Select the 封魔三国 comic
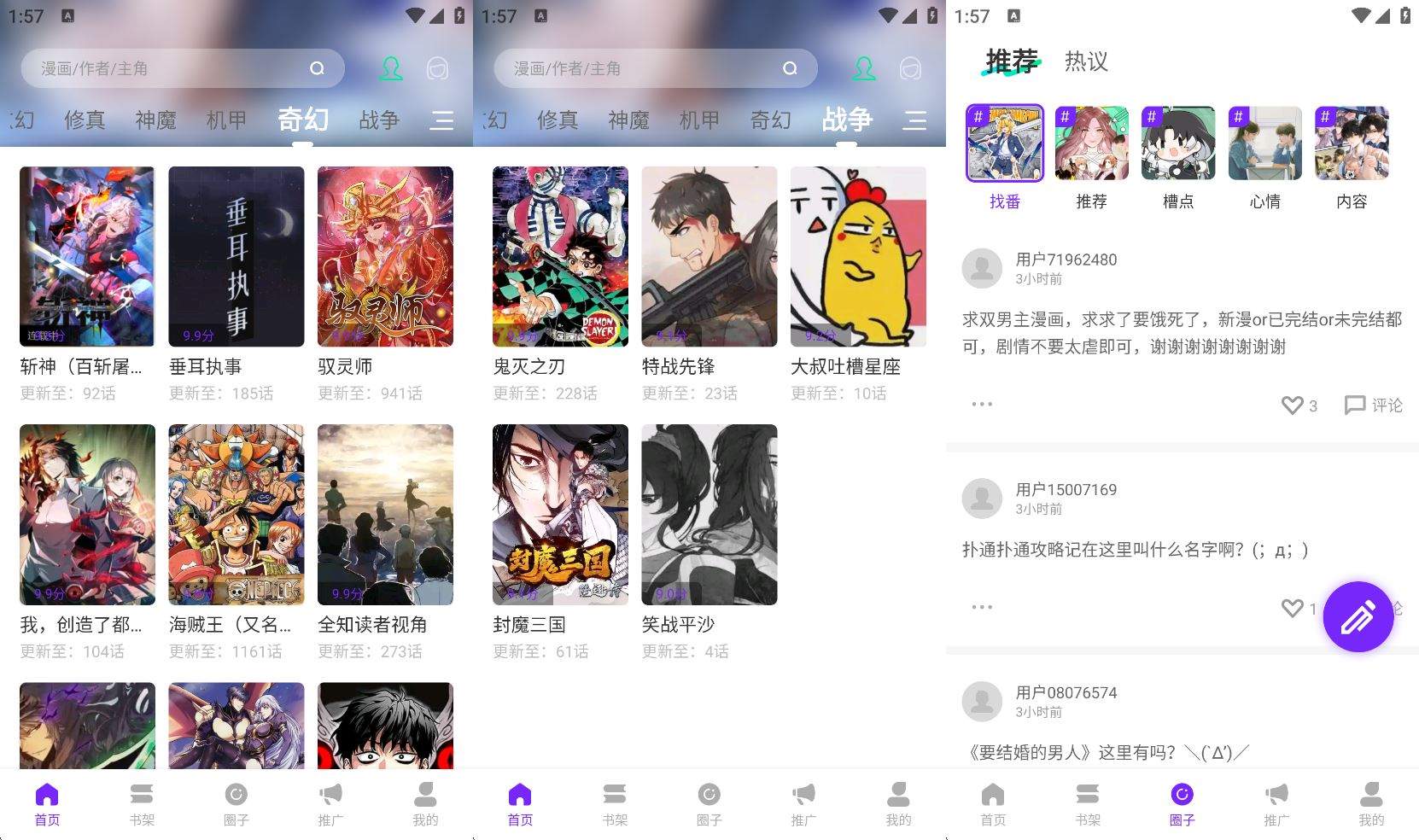 (x=560, y=515)
